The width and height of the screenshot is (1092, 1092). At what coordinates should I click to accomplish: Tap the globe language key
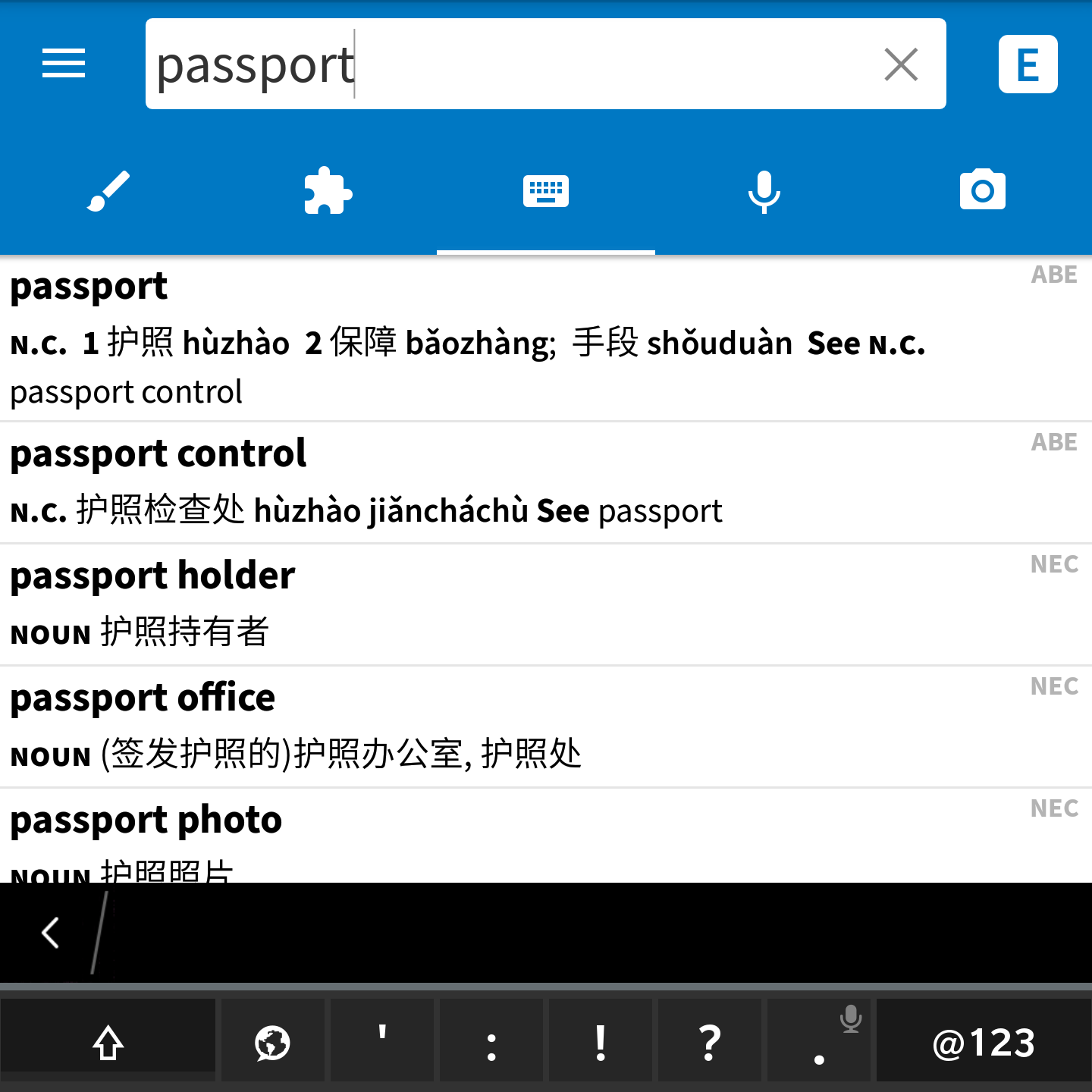(272, 1042)
